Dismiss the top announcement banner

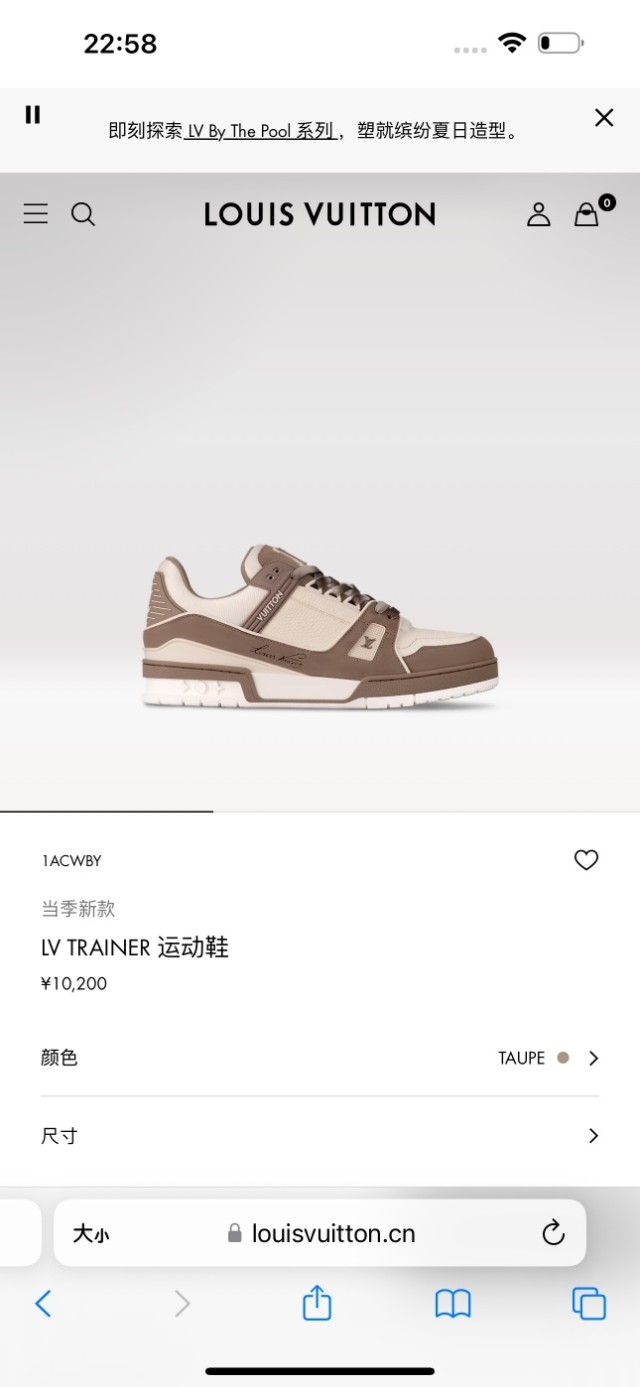coord(604,118)
